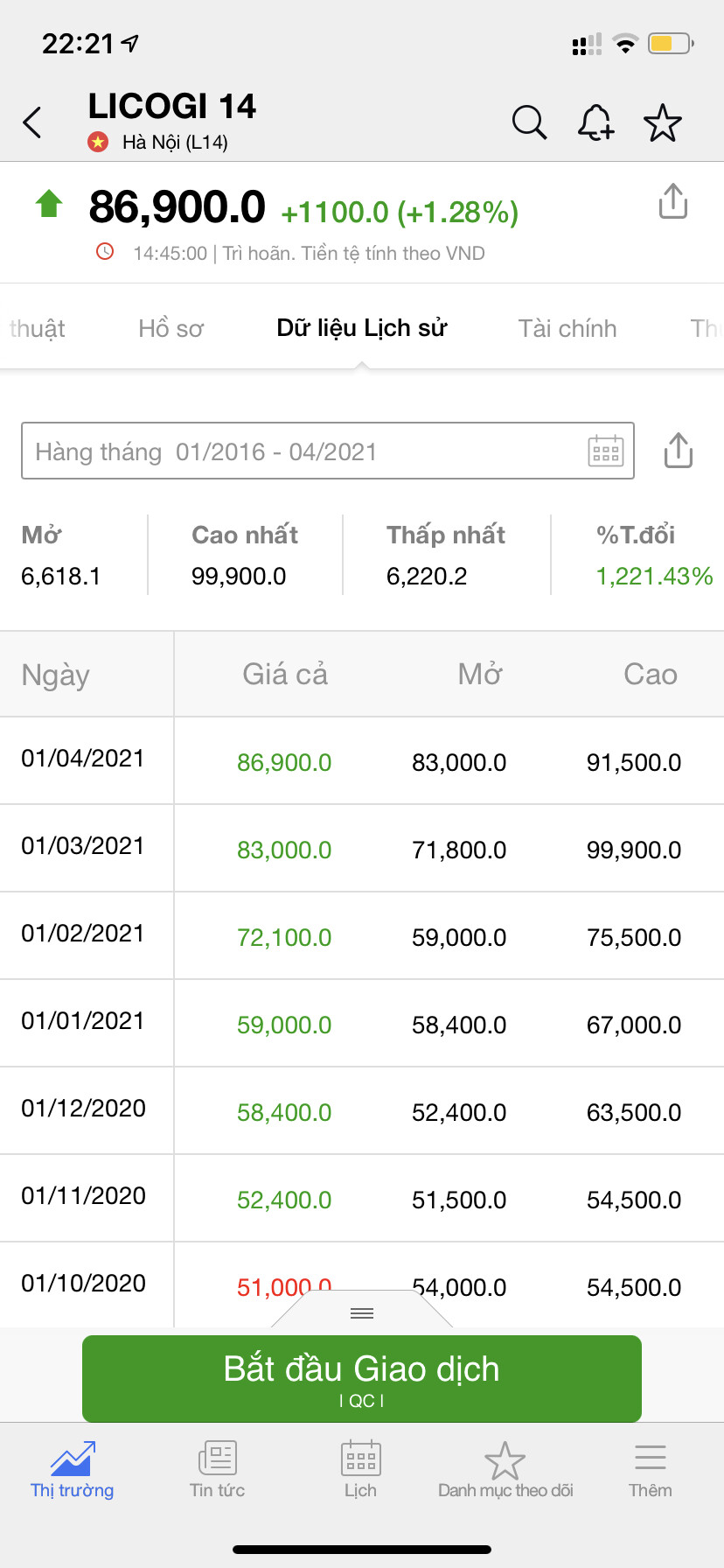The image size is (724, 1568).
Task: Switch to the Thị trường tab
Action: click(72, 1470)
